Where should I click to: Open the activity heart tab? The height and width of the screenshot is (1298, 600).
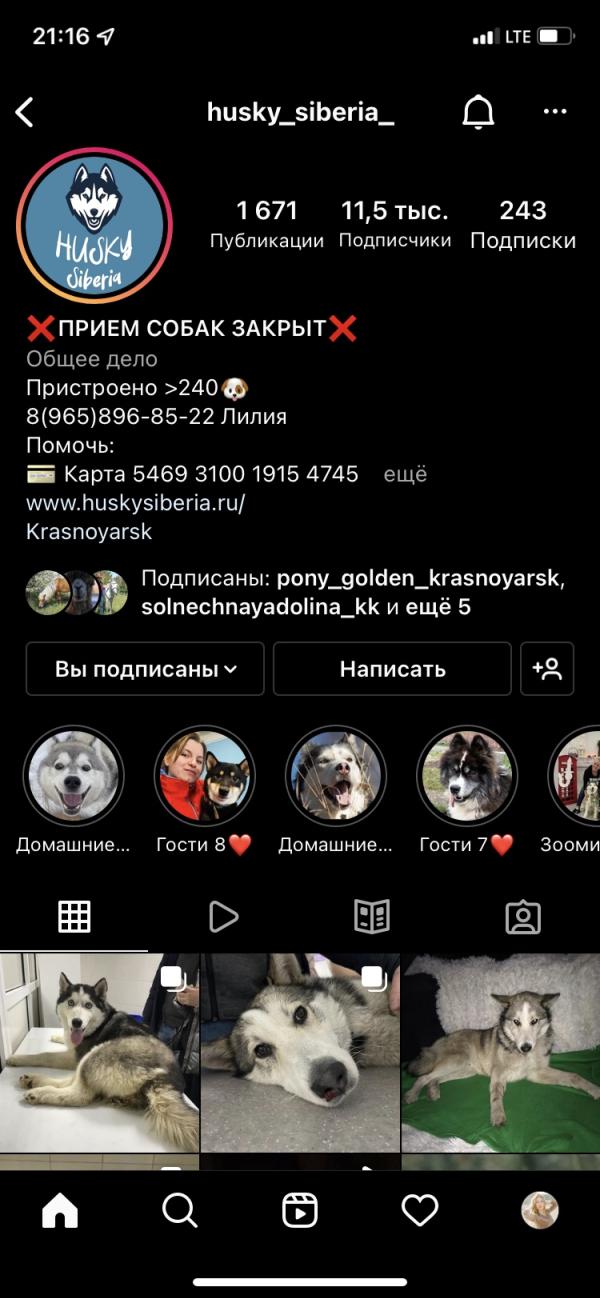[x=420, y=1211]
